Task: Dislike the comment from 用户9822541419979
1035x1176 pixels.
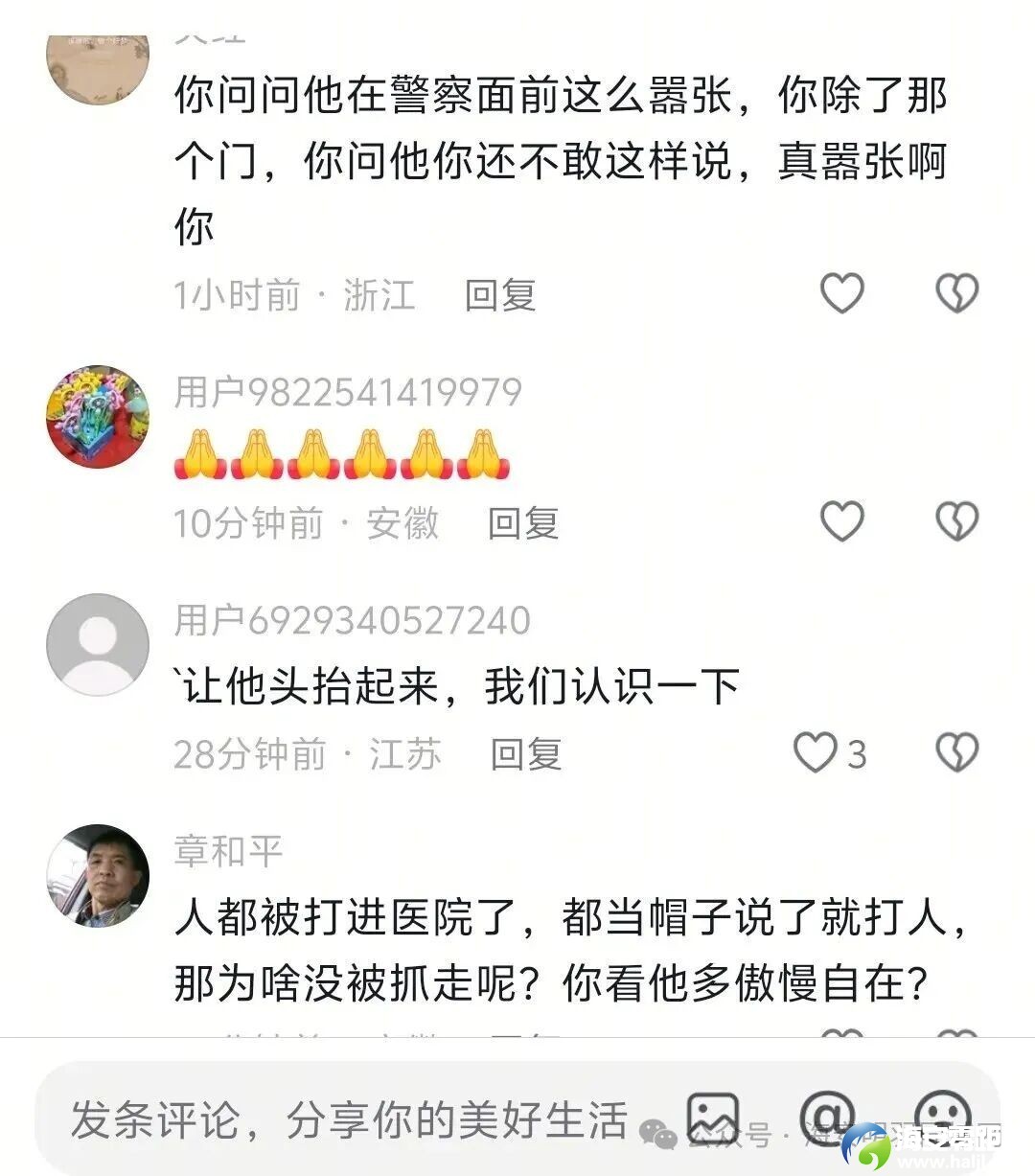Action: [x=956, y=521]
